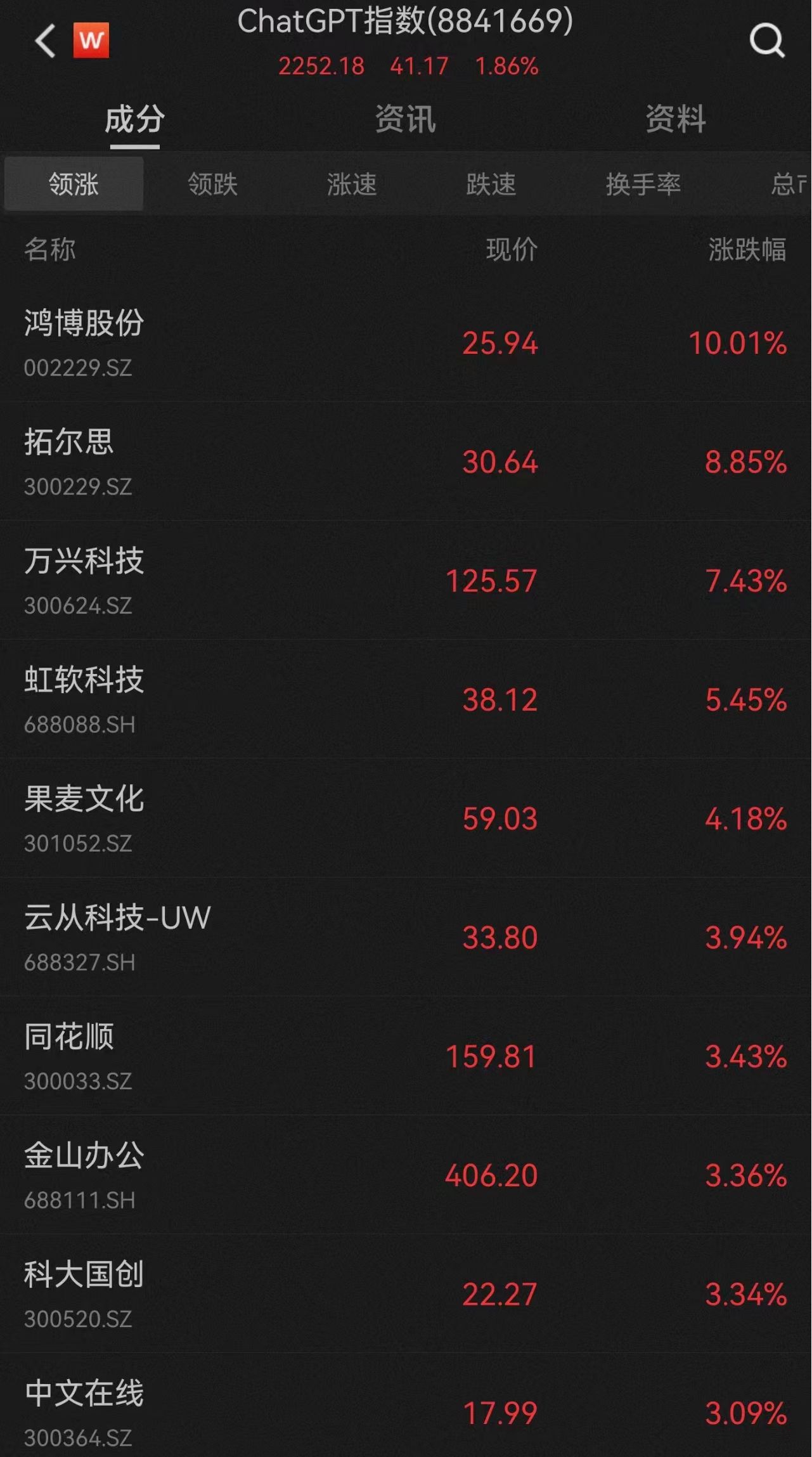This screenshot has height=1457, width=812.
Task: Go back using the arrow icon
Action: point(45,41)
